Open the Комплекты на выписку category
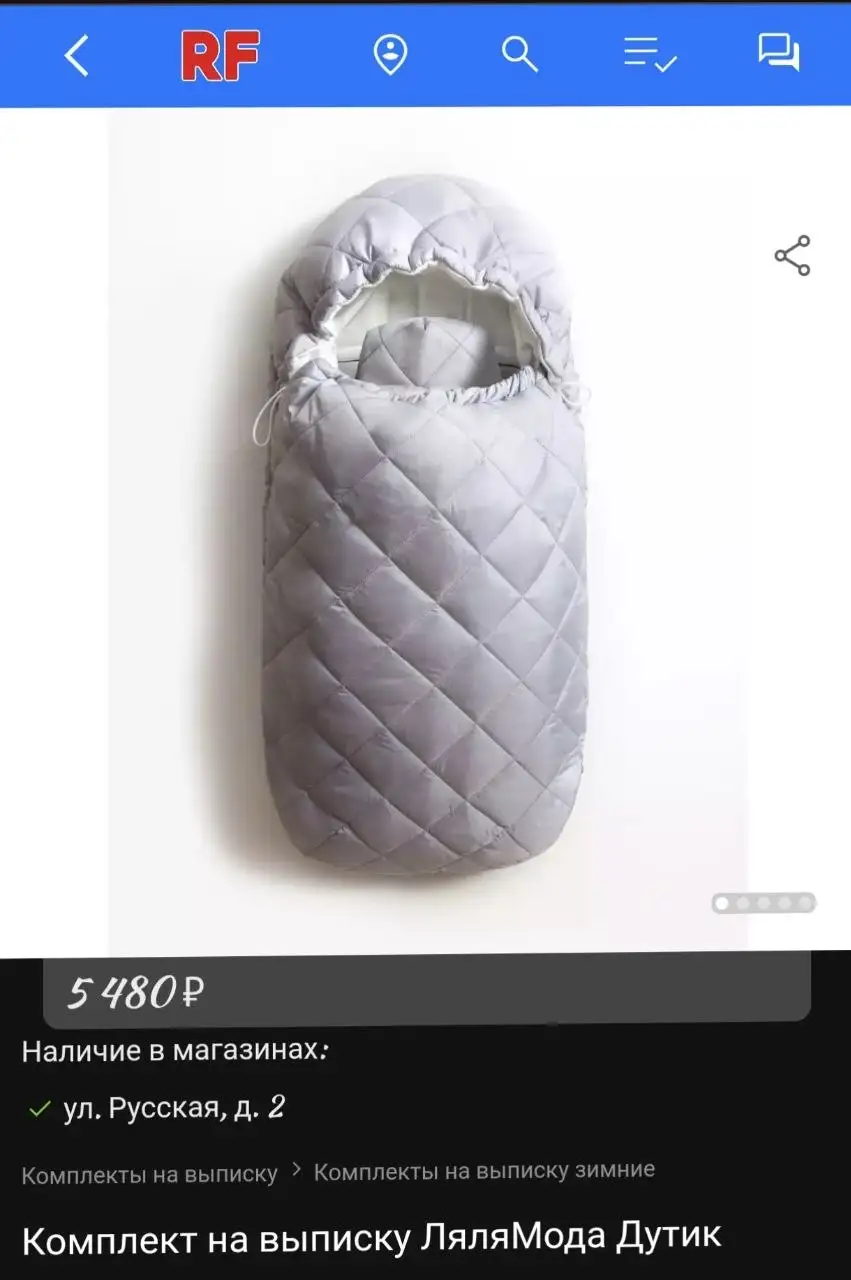 tap(150, 1174)
